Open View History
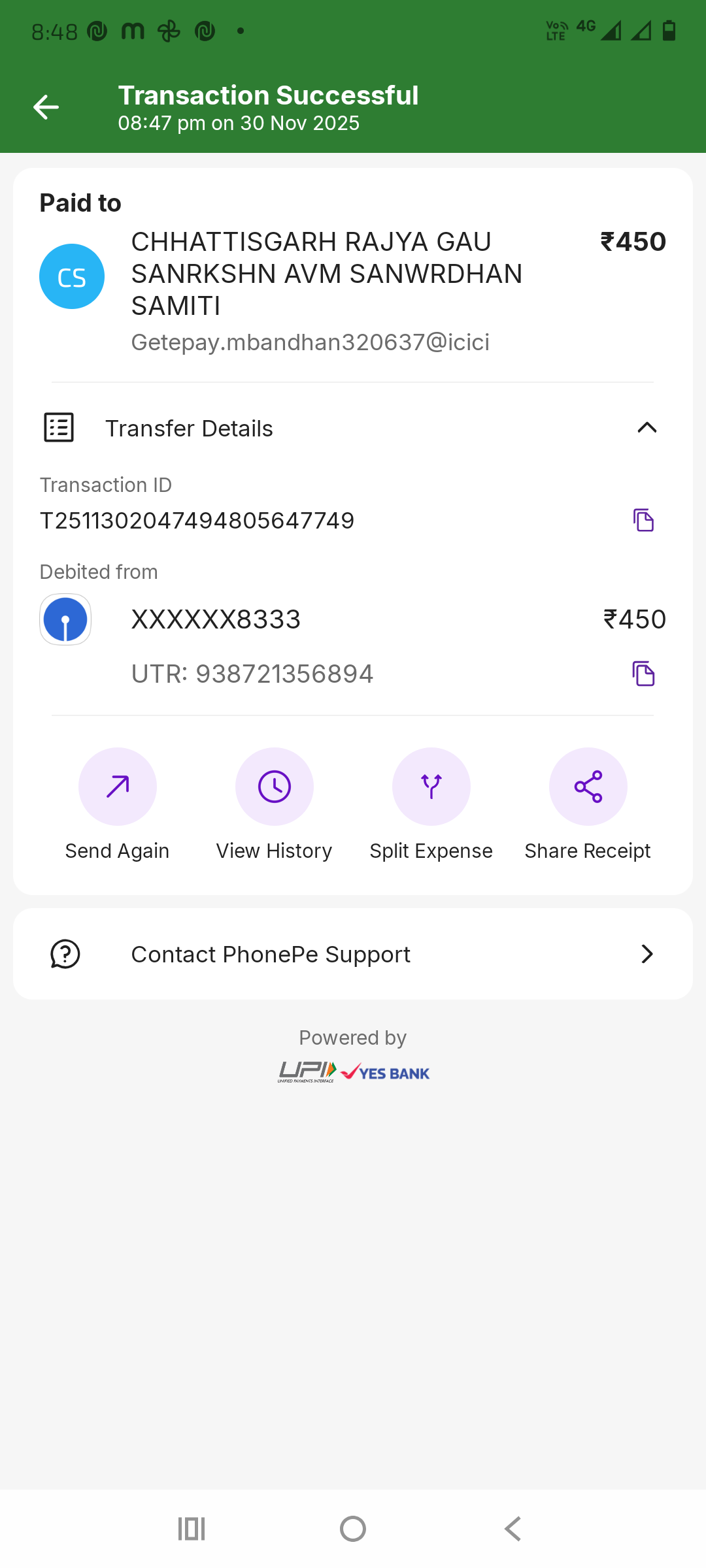Viewport: 706px width, 1568px height. click(x=275, y=787)
